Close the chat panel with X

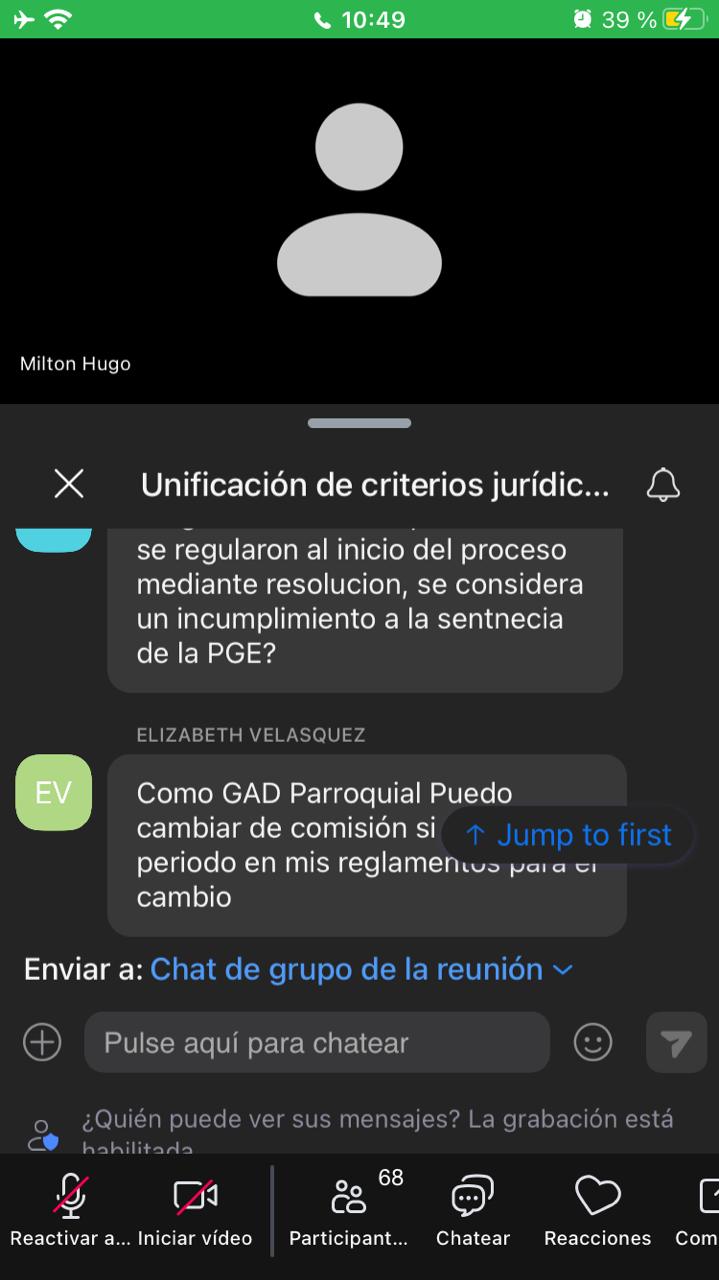tap(69, 484)
